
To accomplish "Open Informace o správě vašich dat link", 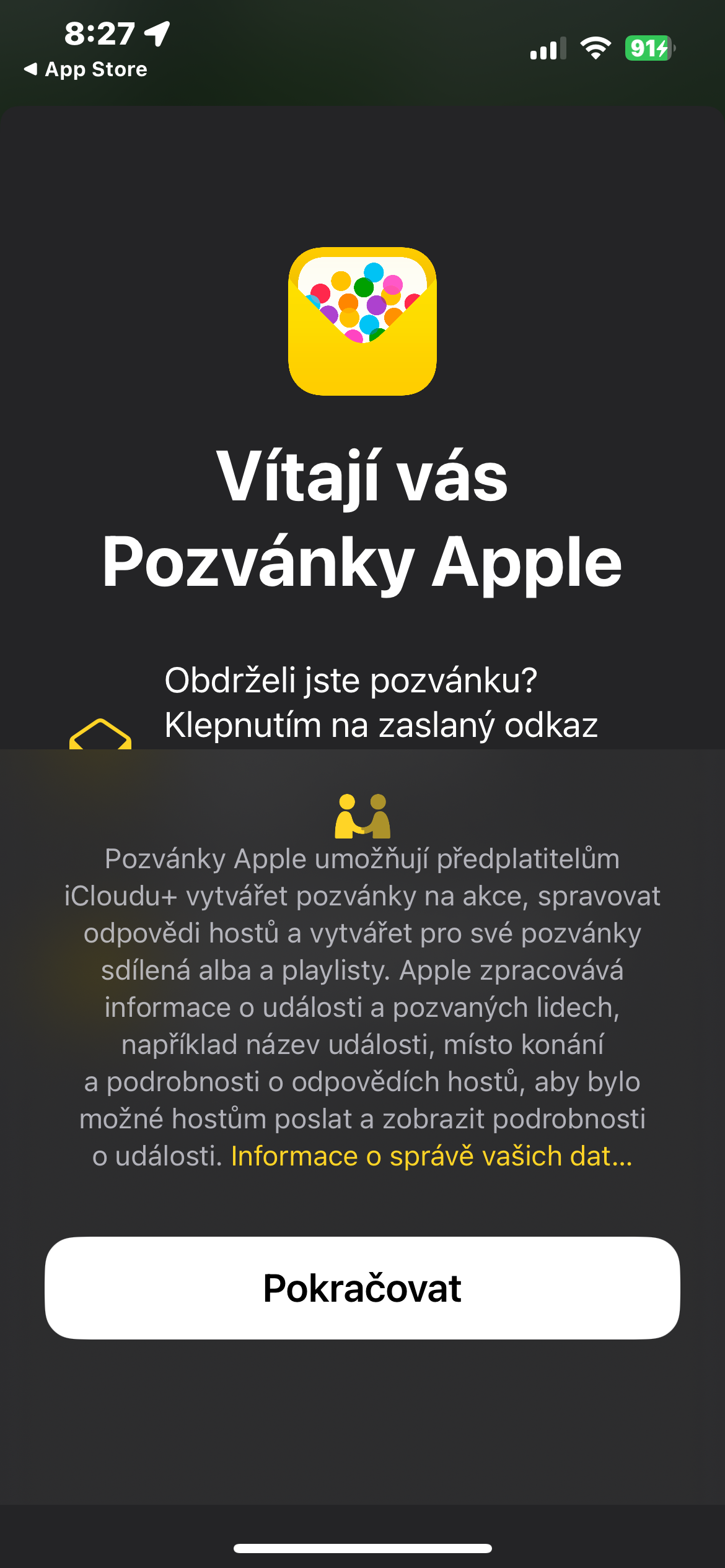I will (431, 1156).
